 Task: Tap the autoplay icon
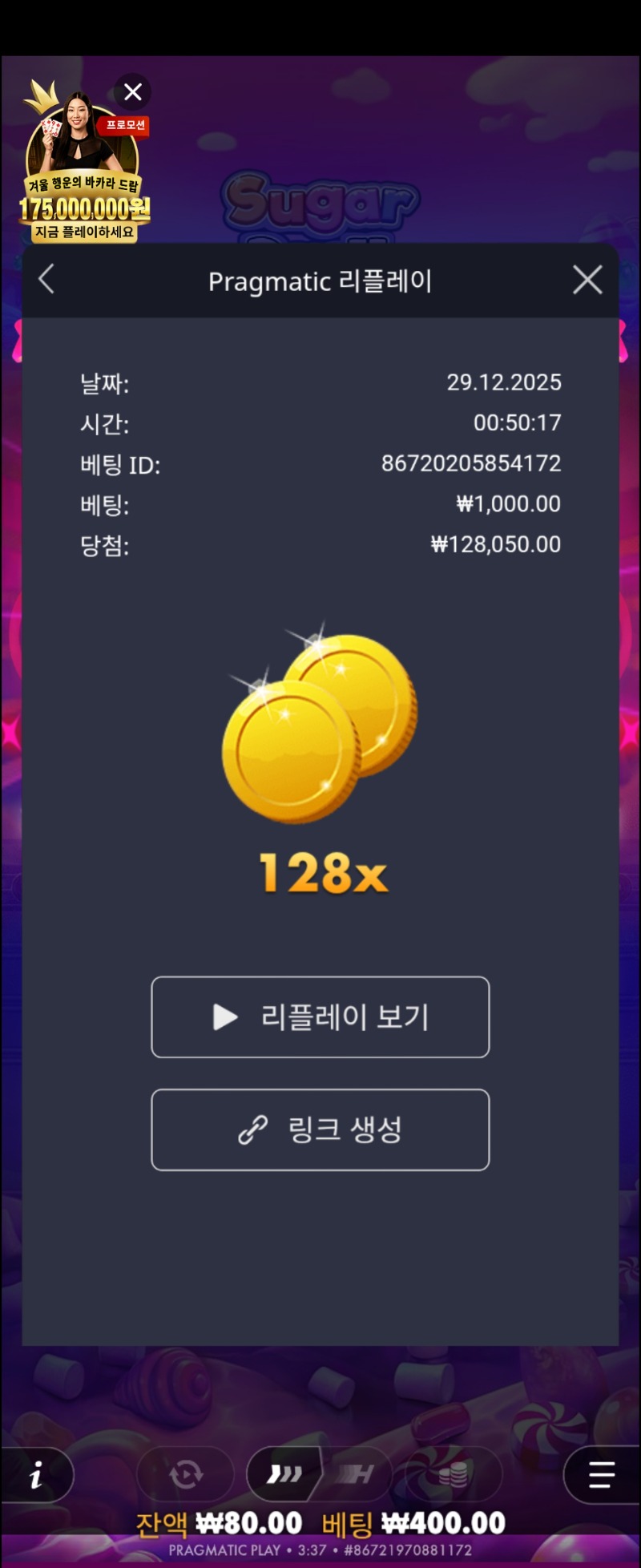186,1474
